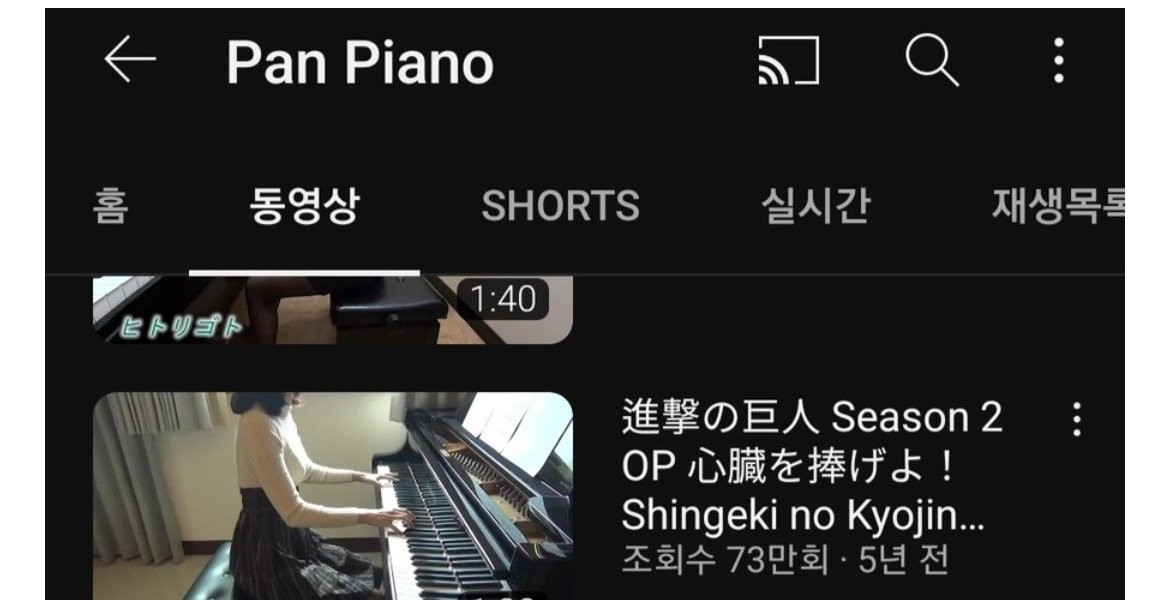
Task: Search within the Pan Piano channel
Action: coord(932,62)
